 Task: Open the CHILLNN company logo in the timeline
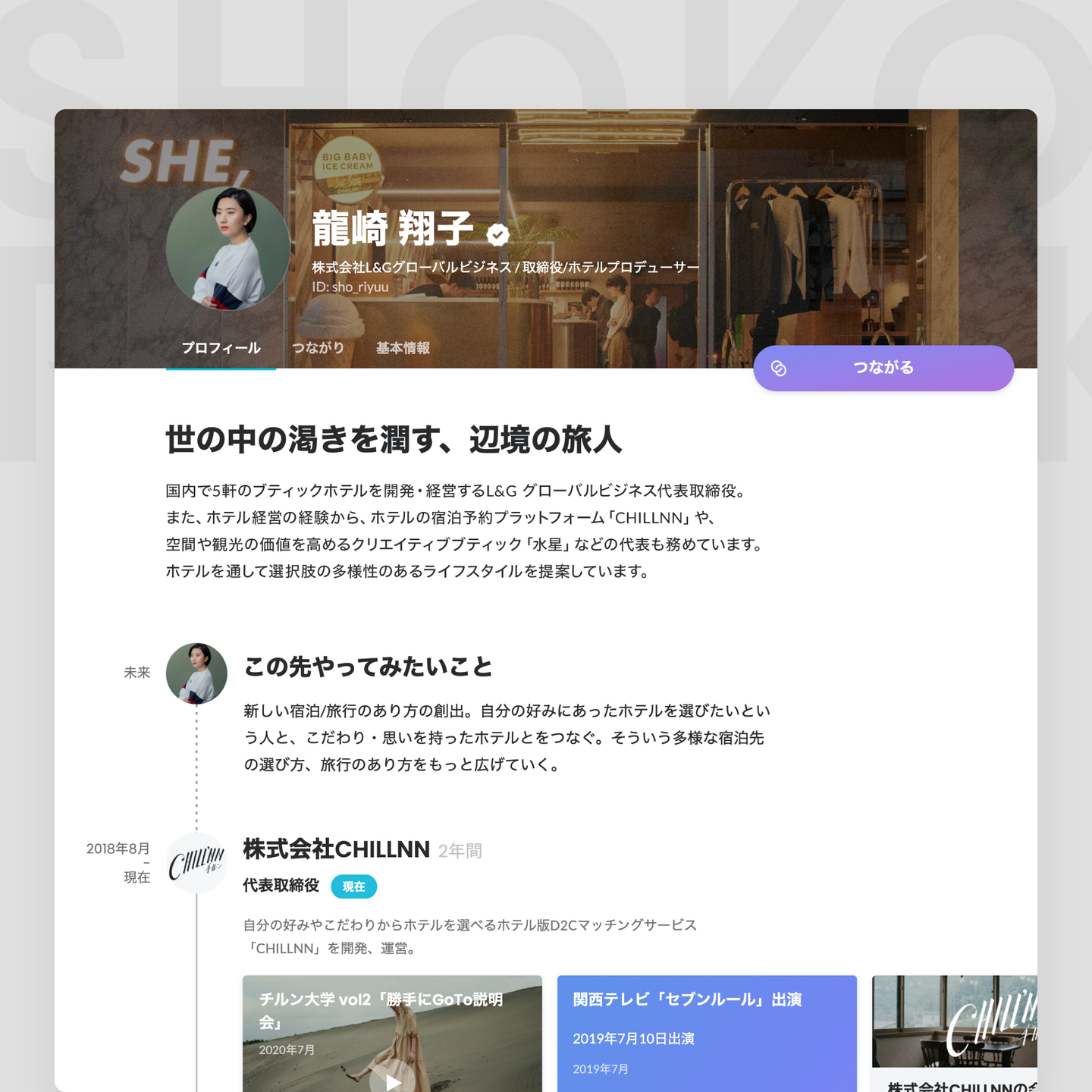196,863
